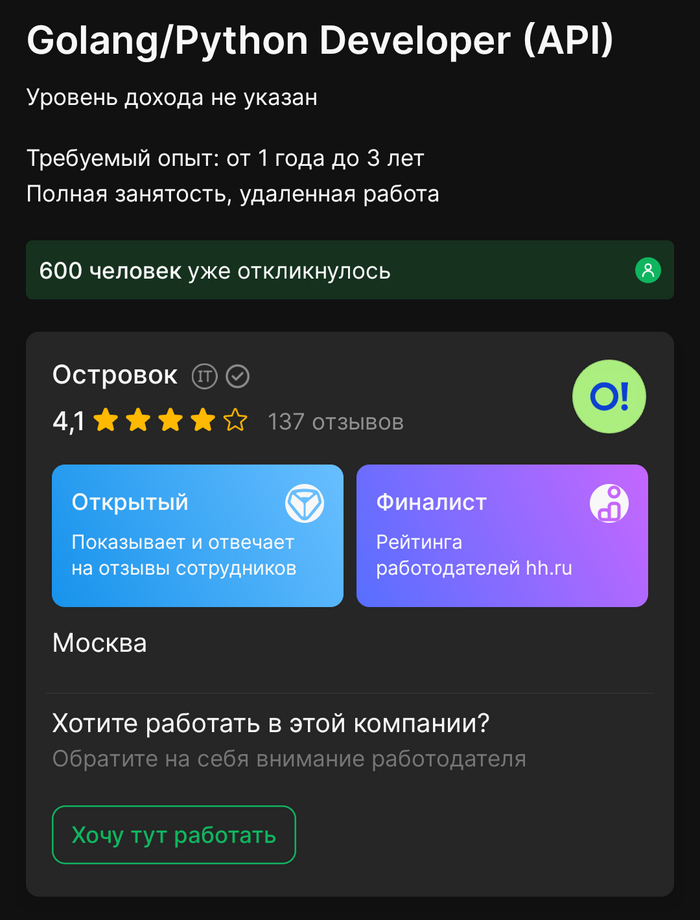Tap the IT accreditation badge next to Островок
Screen dimensions: 700x920
coord(205,376)
